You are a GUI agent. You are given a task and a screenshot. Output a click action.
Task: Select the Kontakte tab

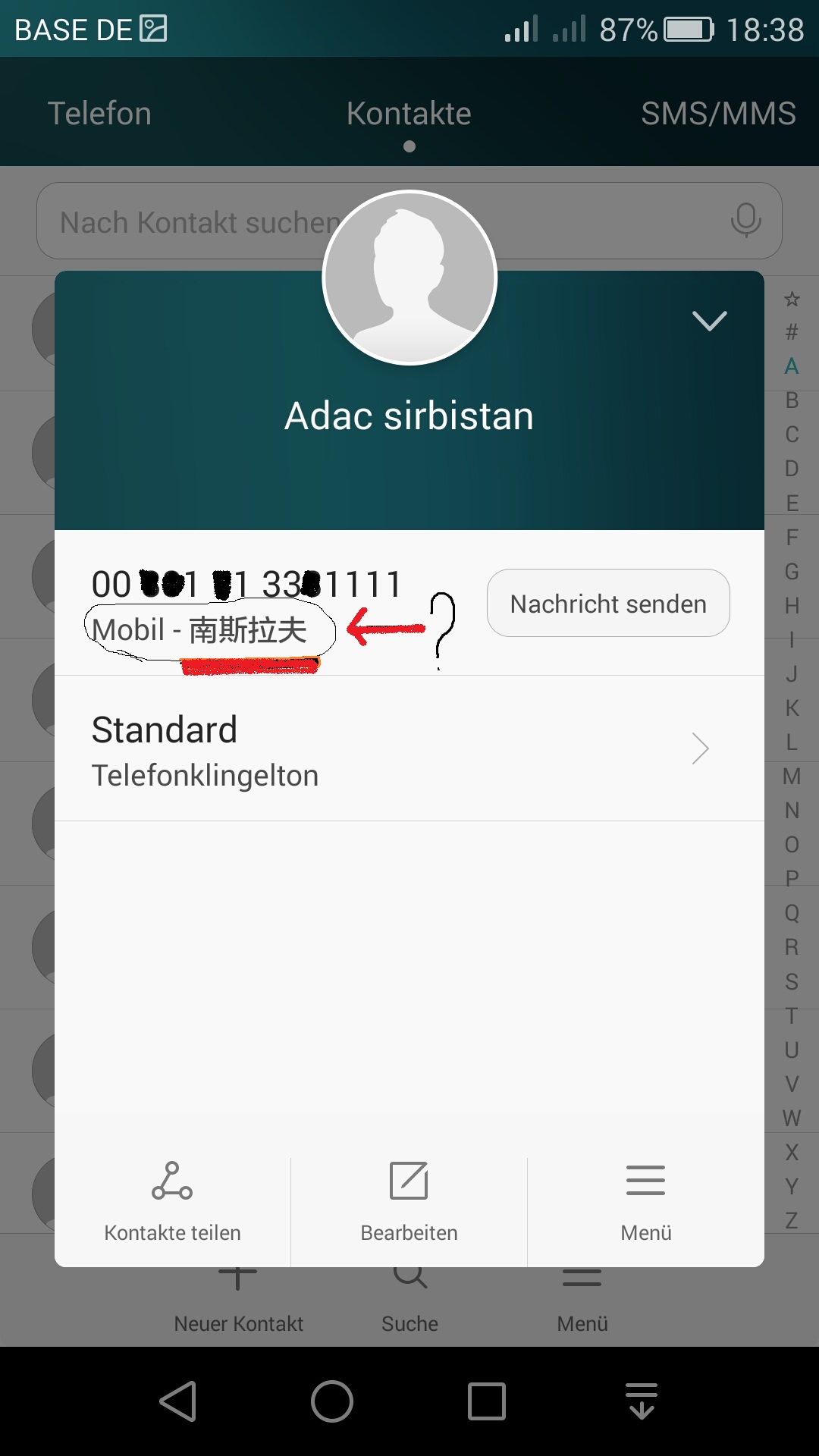pyautogui.click(x=409, y=114)
